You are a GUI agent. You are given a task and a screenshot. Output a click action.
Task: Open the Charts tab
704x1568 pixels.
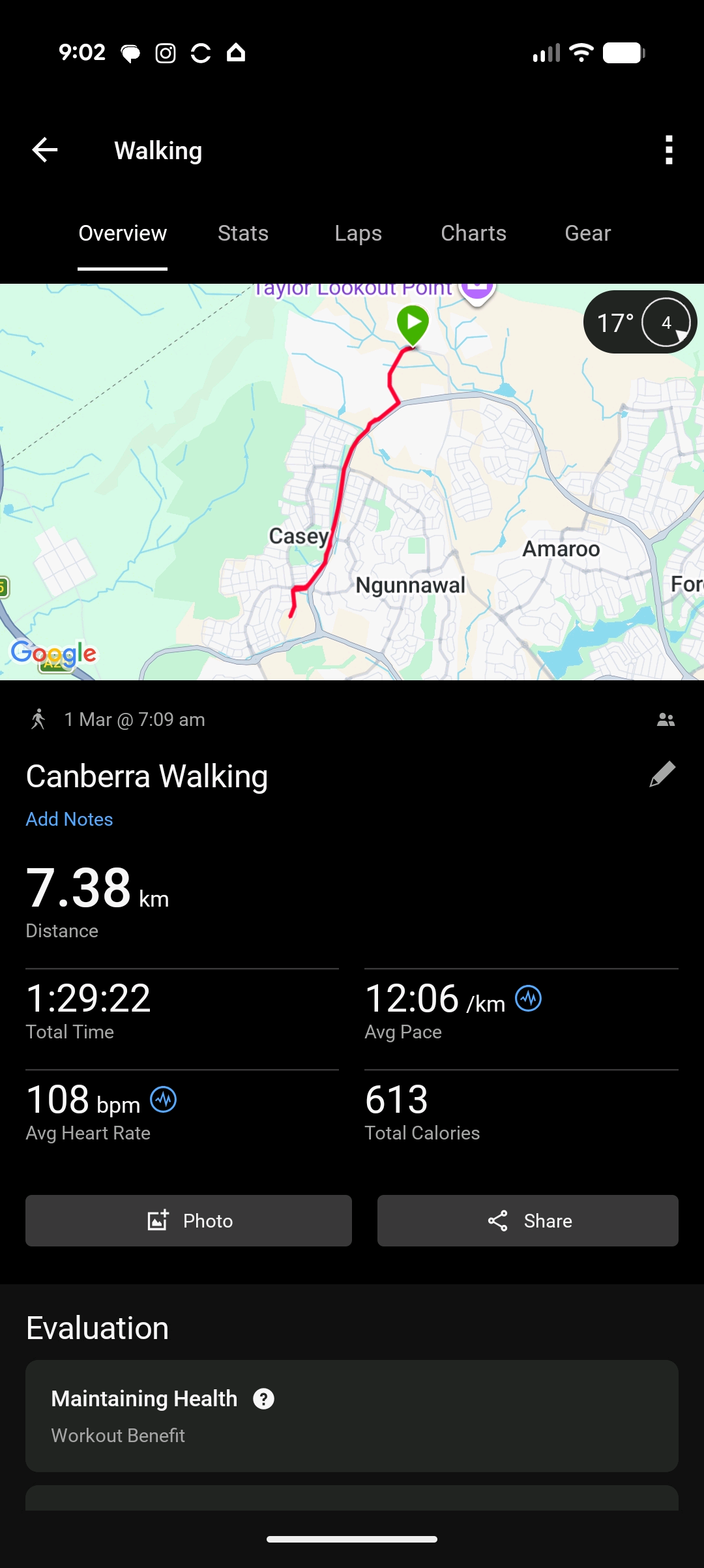473,234
